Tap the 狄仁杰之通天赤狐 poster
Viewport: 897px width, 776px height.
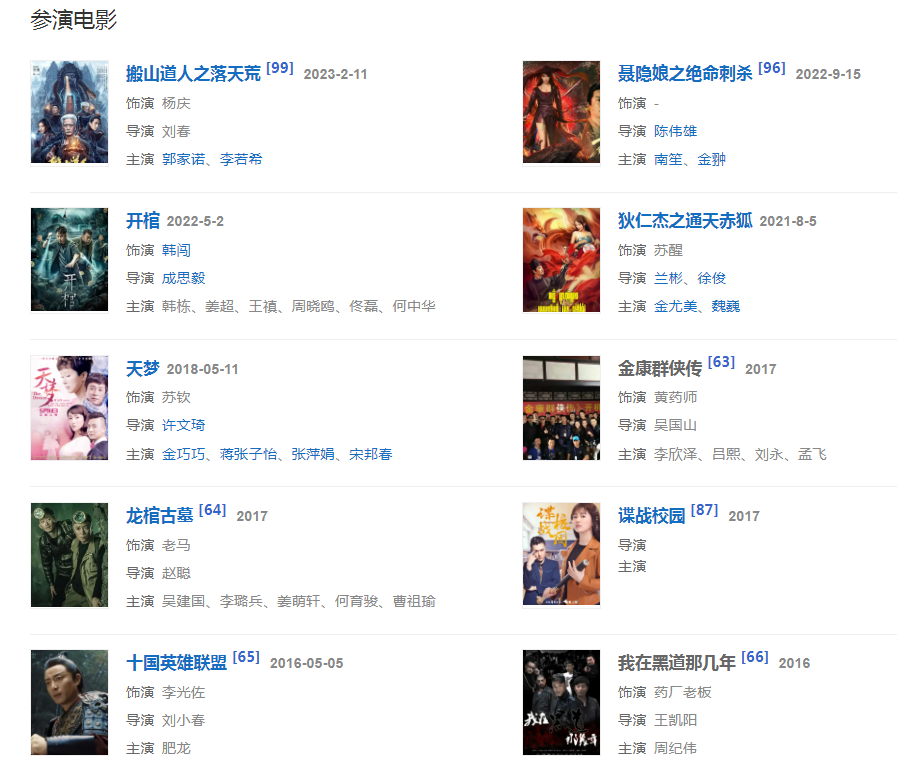point(561,259)
